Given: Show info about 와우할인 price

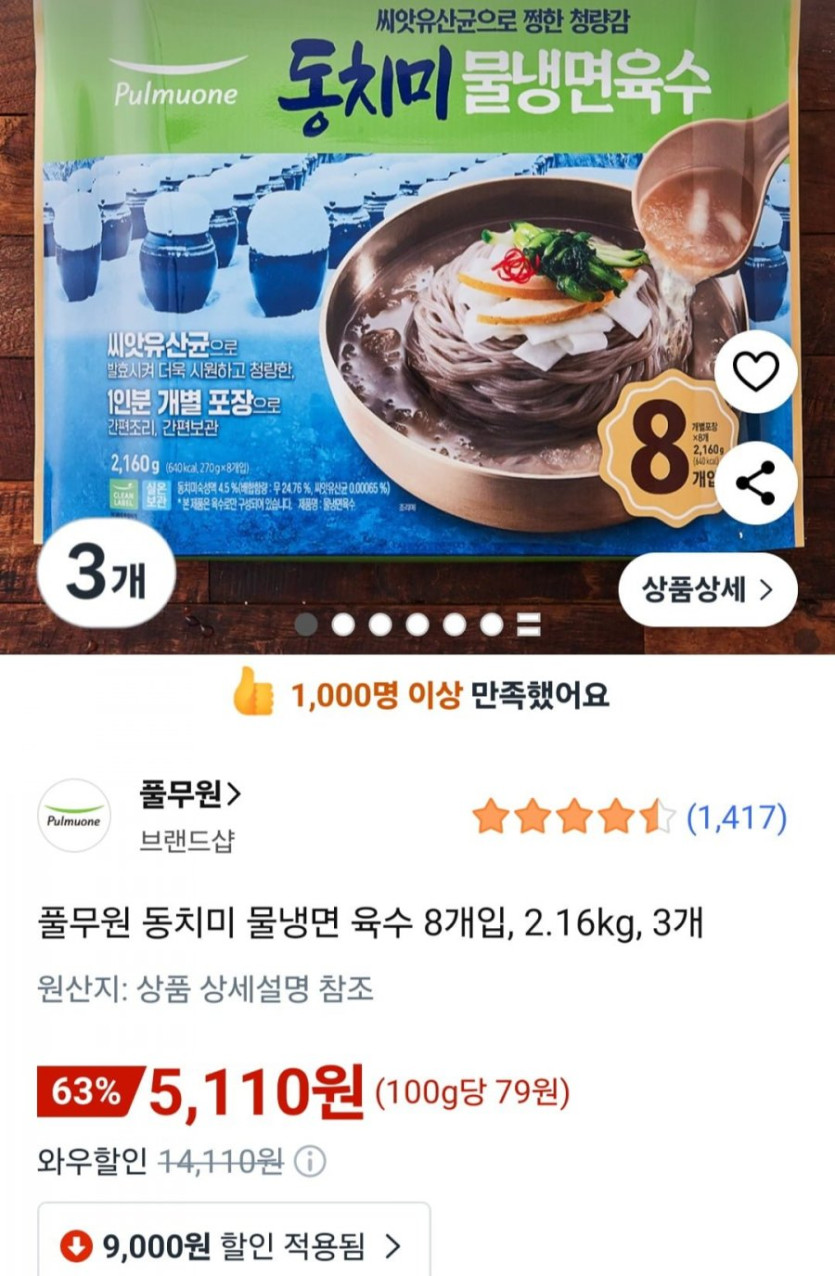Looking at the screenshot, I should [x=312, y=1162].
